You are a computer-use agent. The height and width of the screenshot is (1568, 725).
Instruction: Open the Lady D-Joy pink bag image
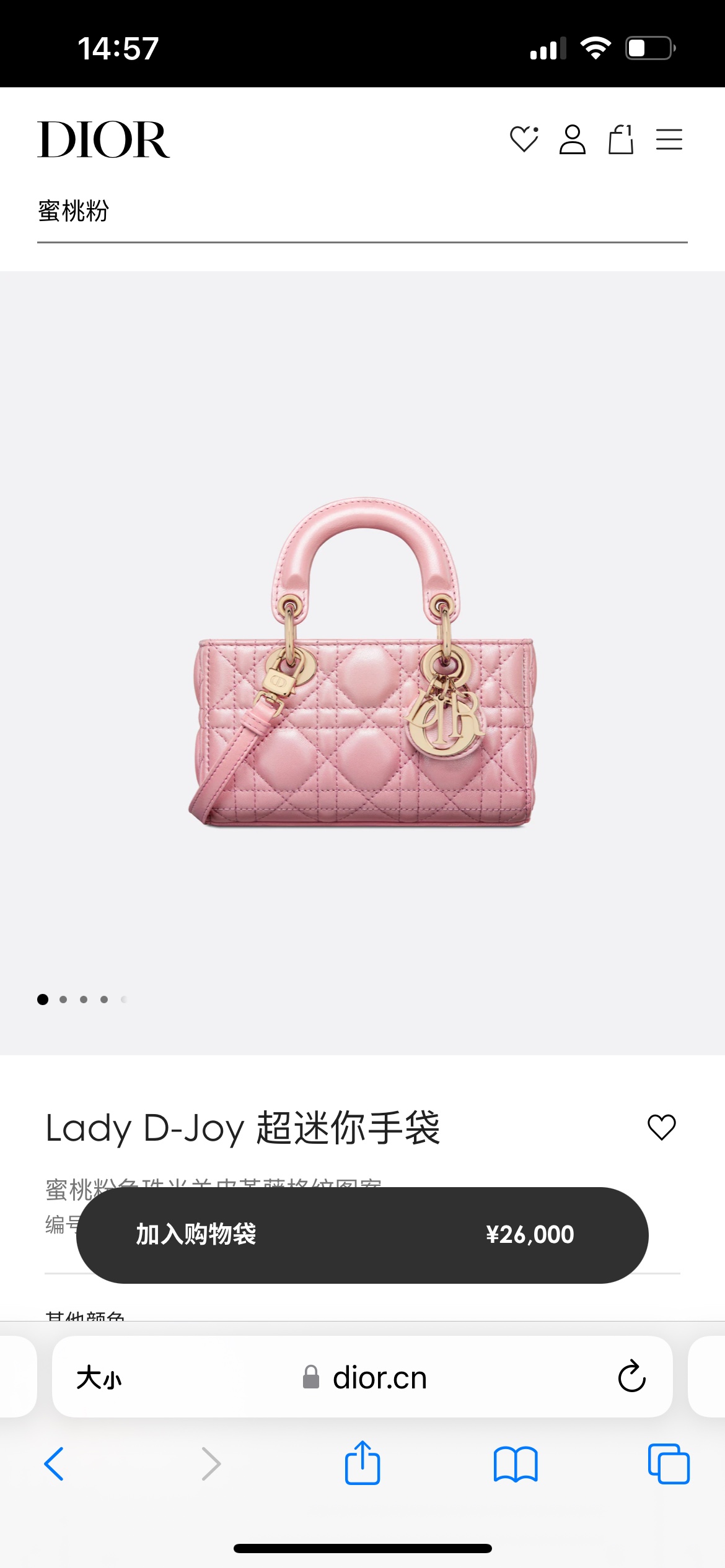363,663
